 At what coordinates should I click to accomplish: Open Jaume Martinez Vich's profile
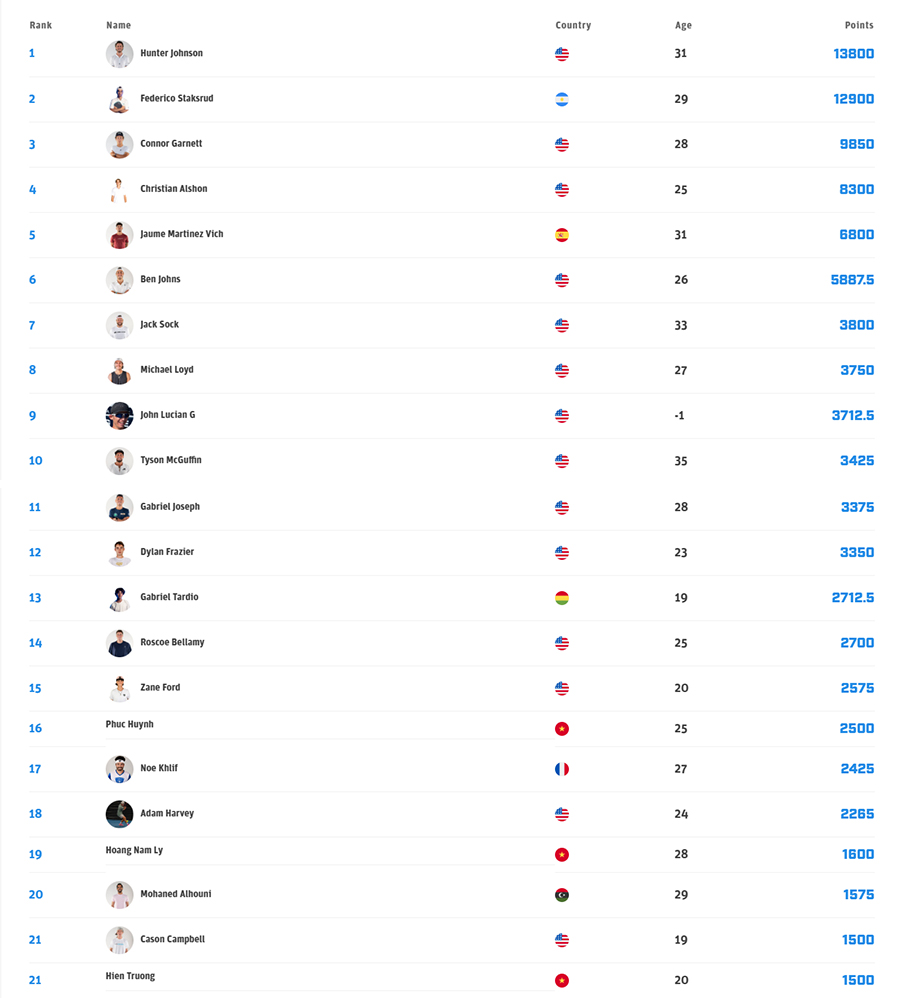(181, 234)
